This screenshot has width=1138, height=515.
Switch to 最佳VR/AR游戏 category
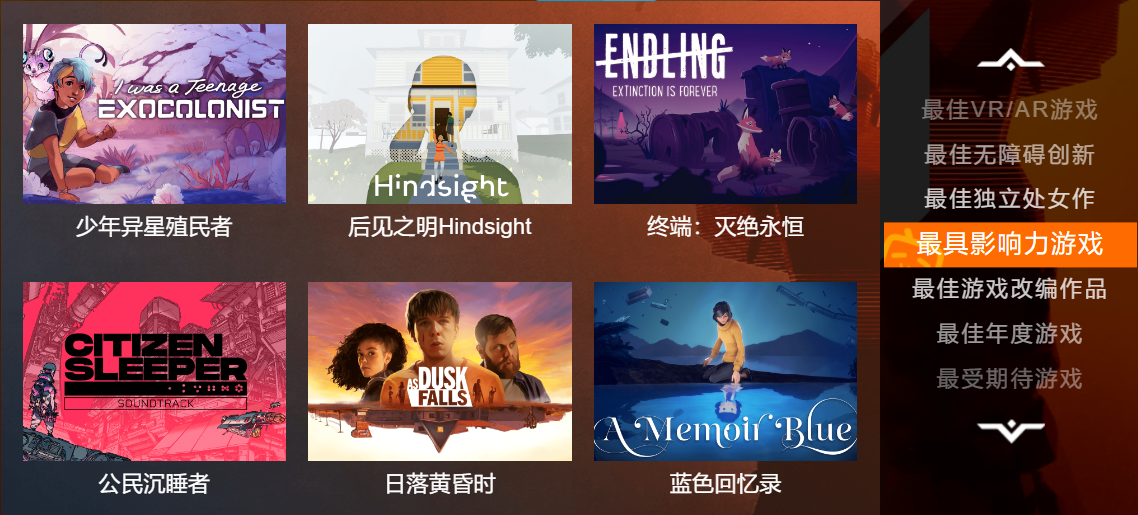pyautogui.click(x=1010, y=109)
